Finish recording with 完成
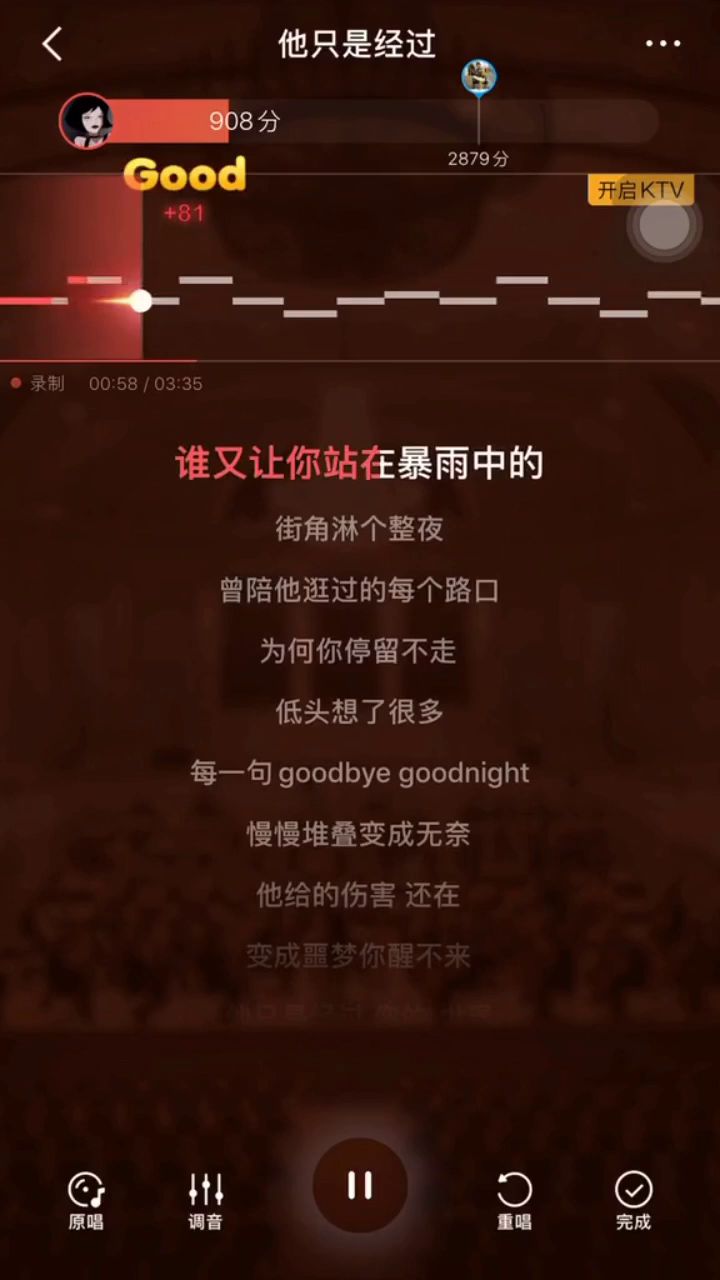This screenshot has width=720, height=1280. click(x=633, y=1199)
